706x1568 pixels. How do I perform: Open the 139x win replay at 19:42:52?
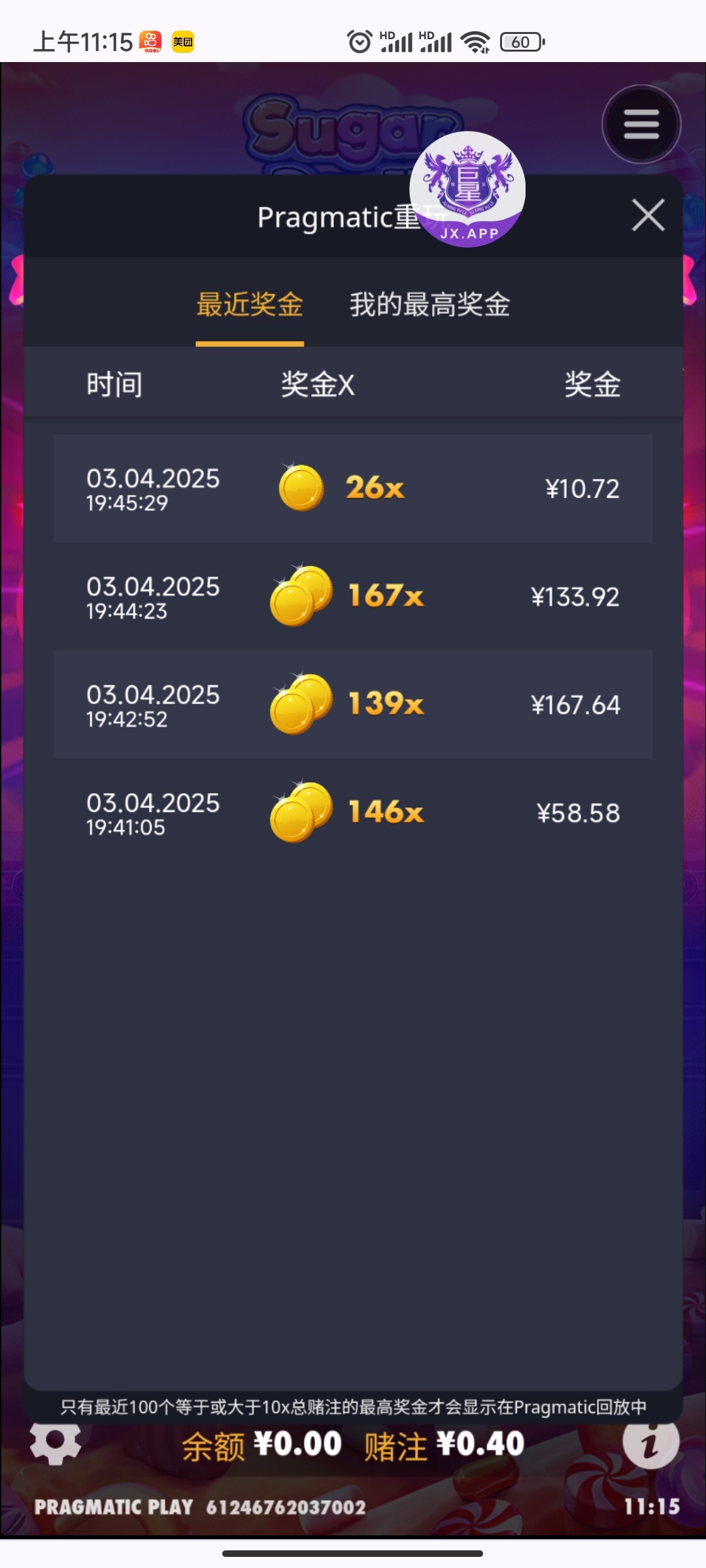point(353,704)
